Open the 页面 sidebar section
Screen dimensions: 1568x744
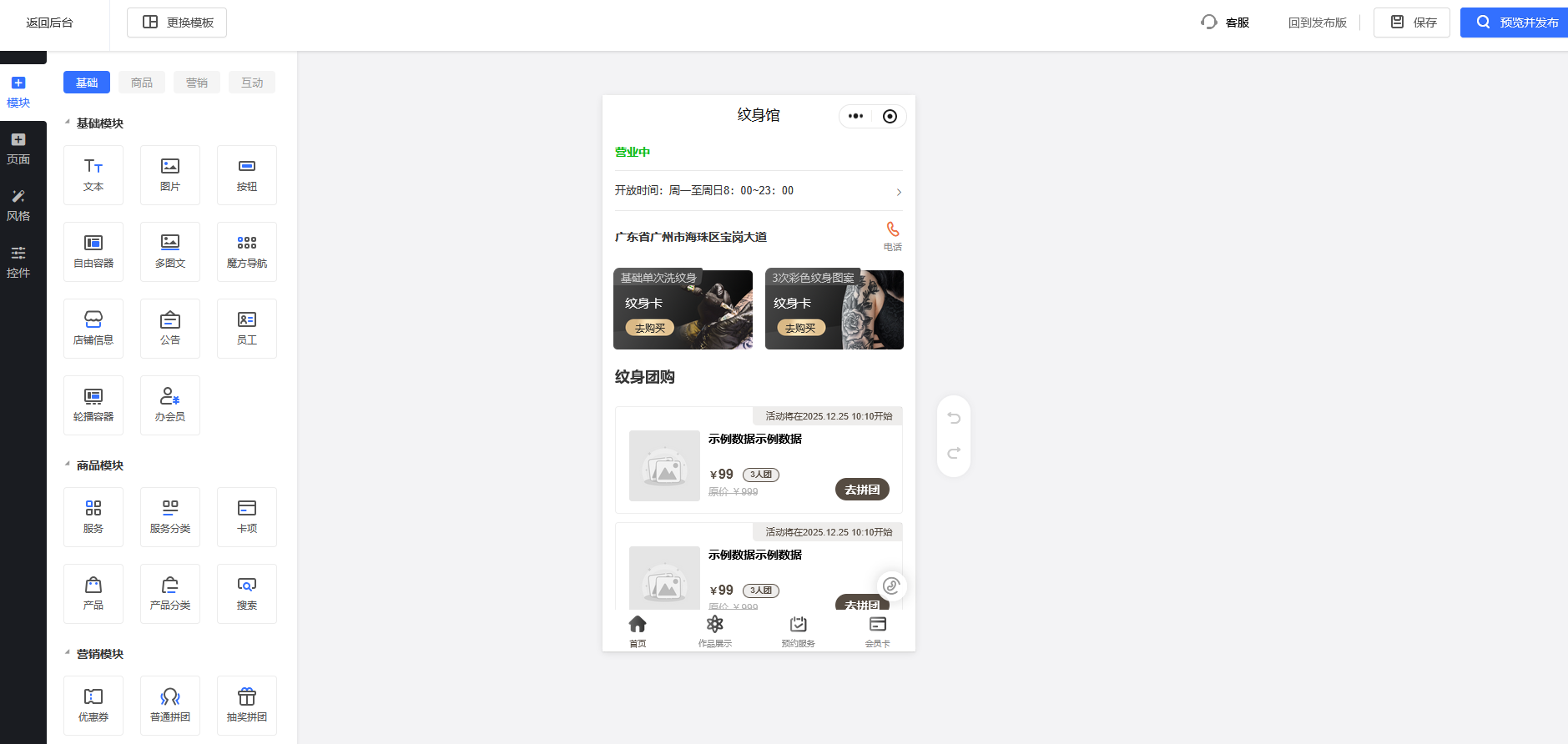pyautogui.click(x=18, y=148)
